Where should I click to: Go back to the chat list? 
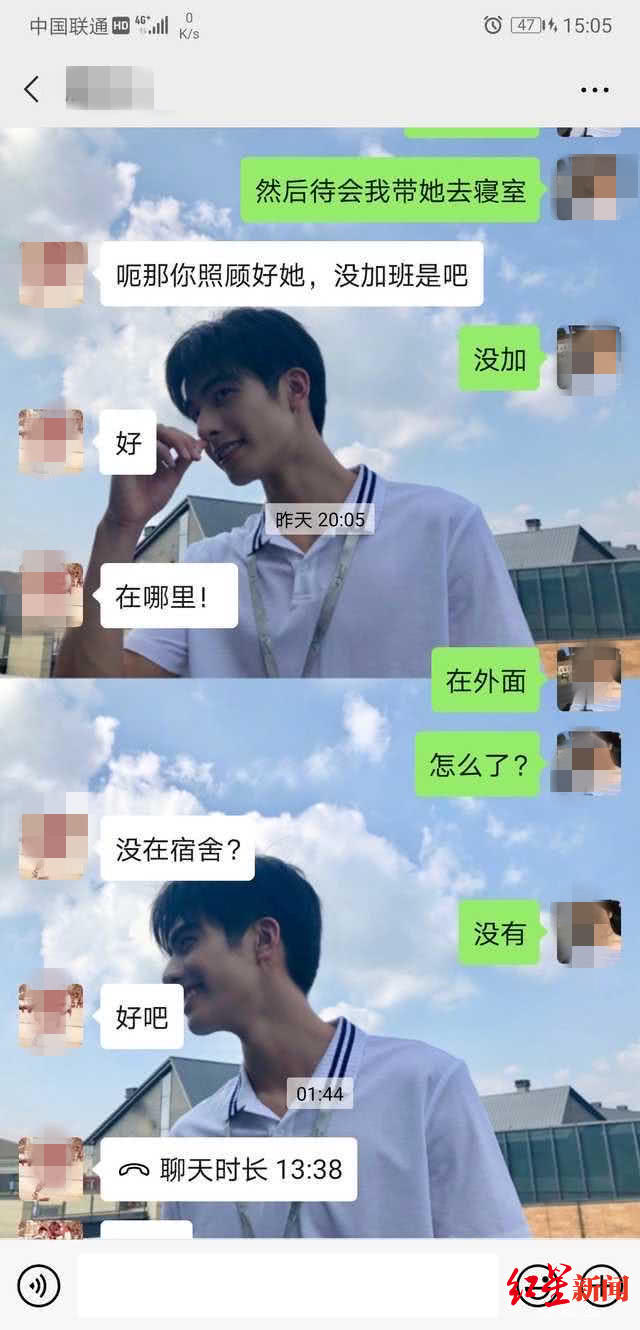32,89
